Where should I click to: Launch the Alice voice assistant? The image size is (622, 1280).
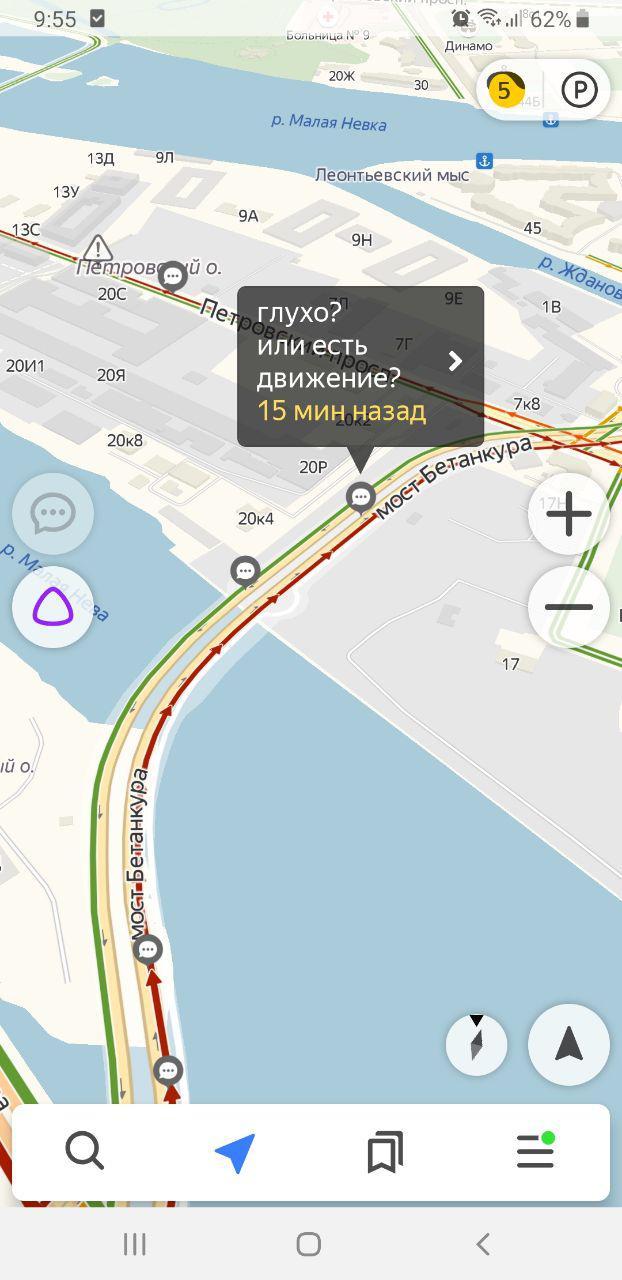(53, 607)
